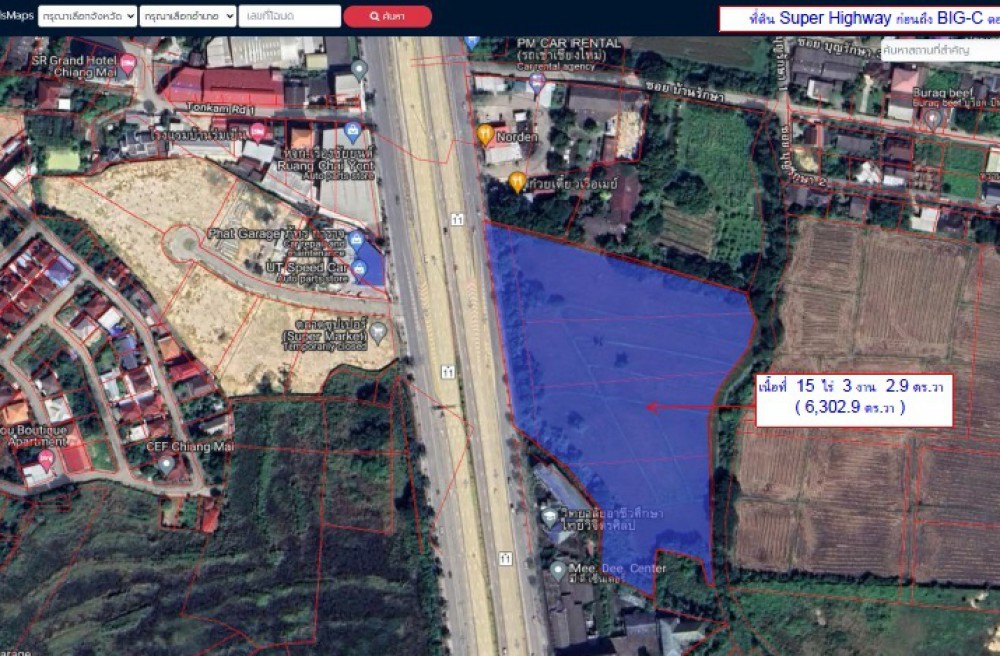Image resolution: width=1000 pixels, height=656 pixels.
Task: Focus the important places search box
Action: coord(938,49)
